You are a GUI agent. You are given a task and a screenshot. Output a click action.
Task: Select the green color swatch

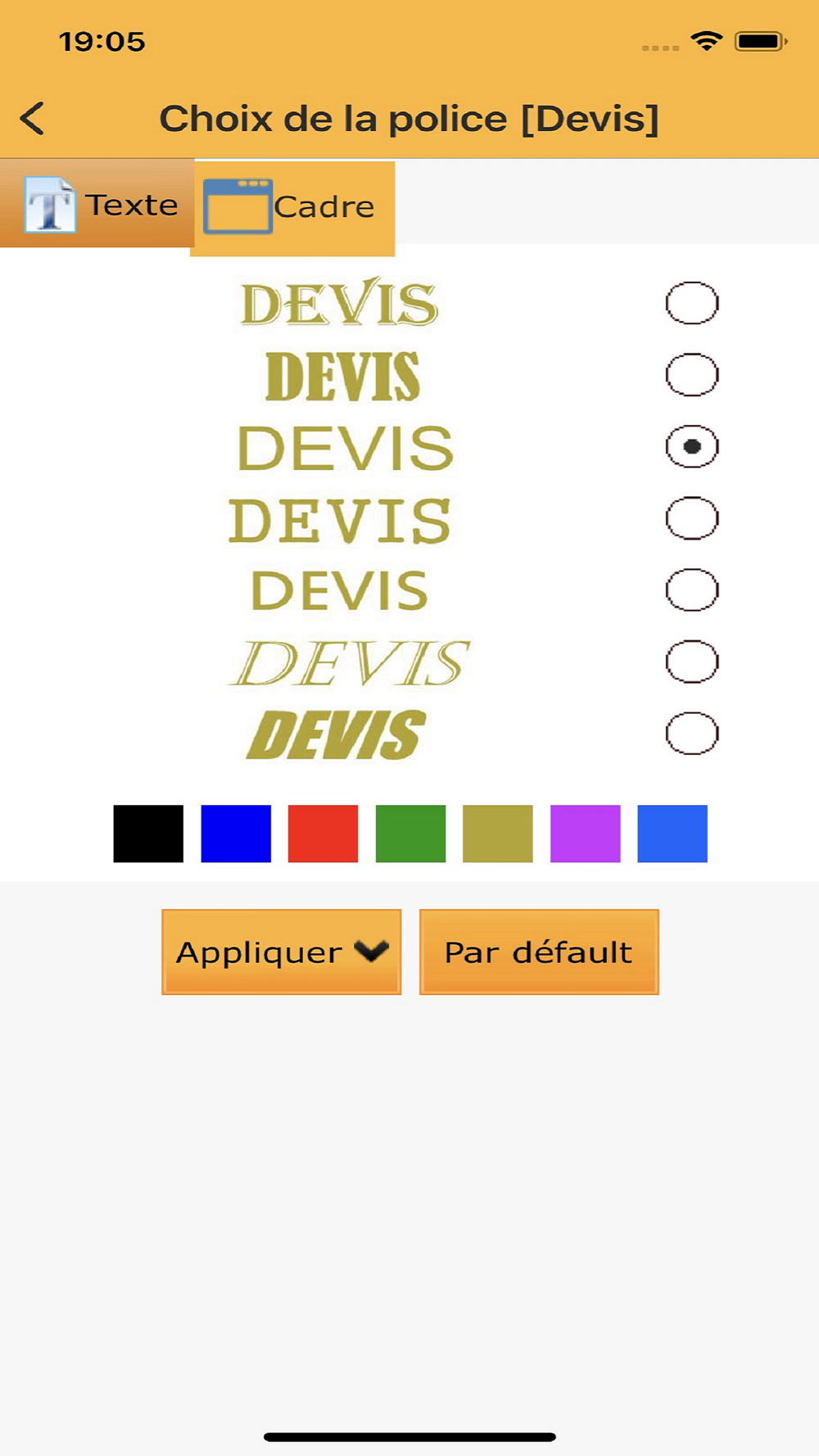[x=410, y=834]
